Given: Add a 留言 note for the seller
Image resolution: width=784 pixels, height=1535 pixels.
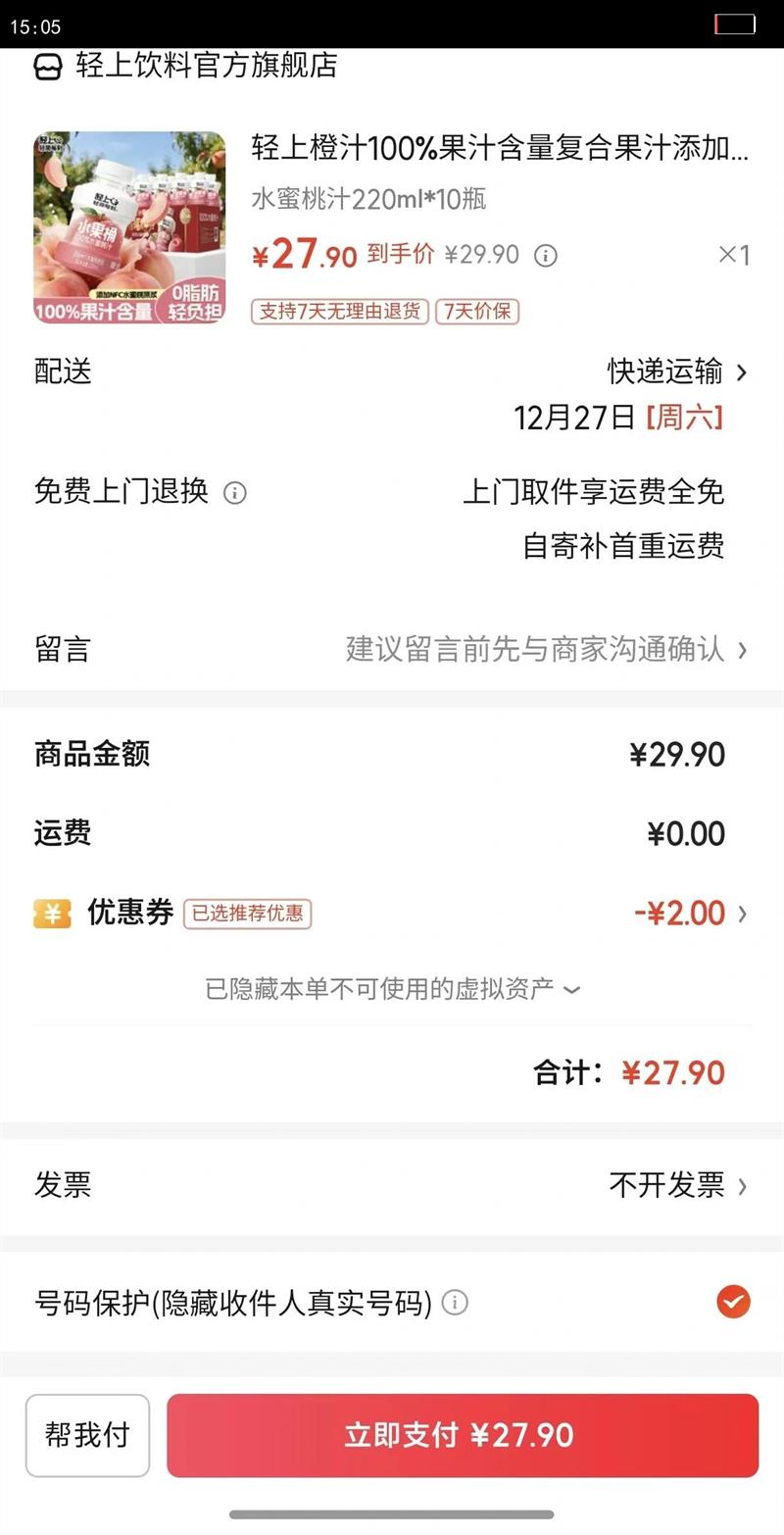Looking at the screenshot, I should click(545, 649).
